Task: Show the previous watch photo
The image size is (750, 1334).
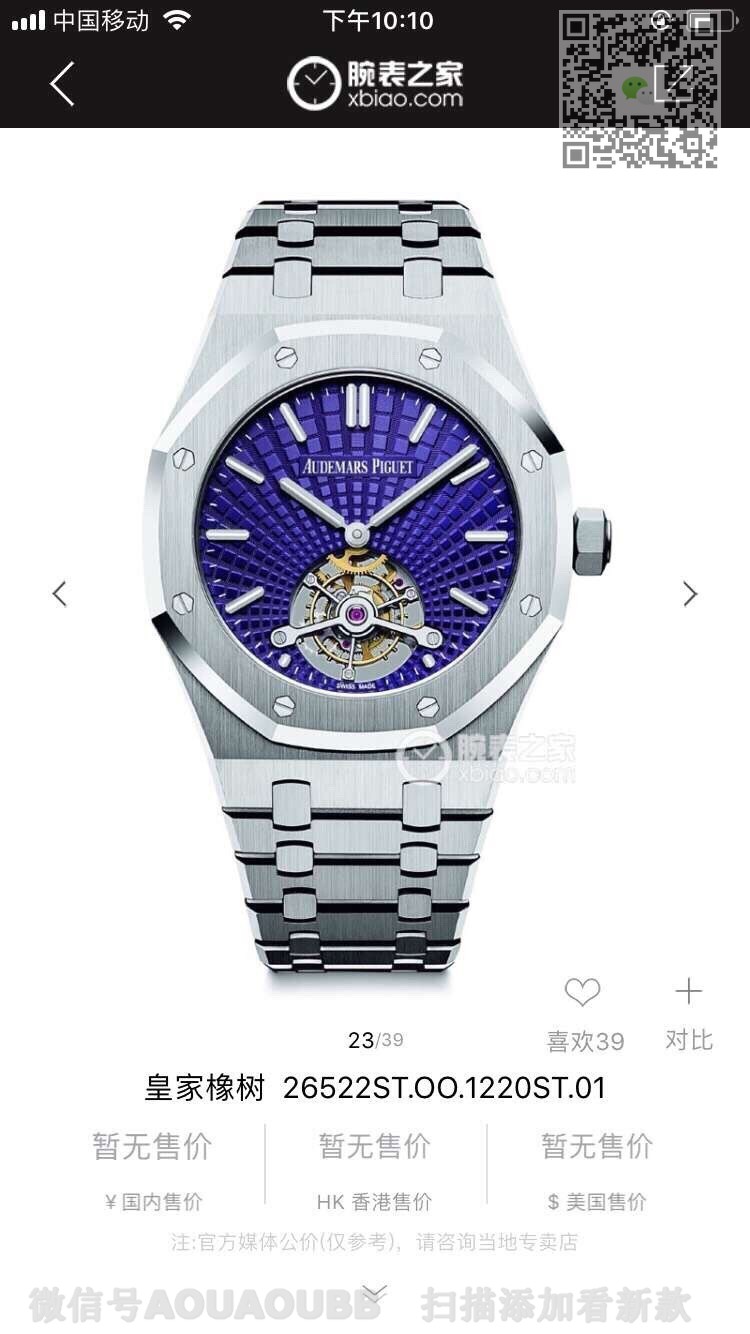Action: [60, 593]
